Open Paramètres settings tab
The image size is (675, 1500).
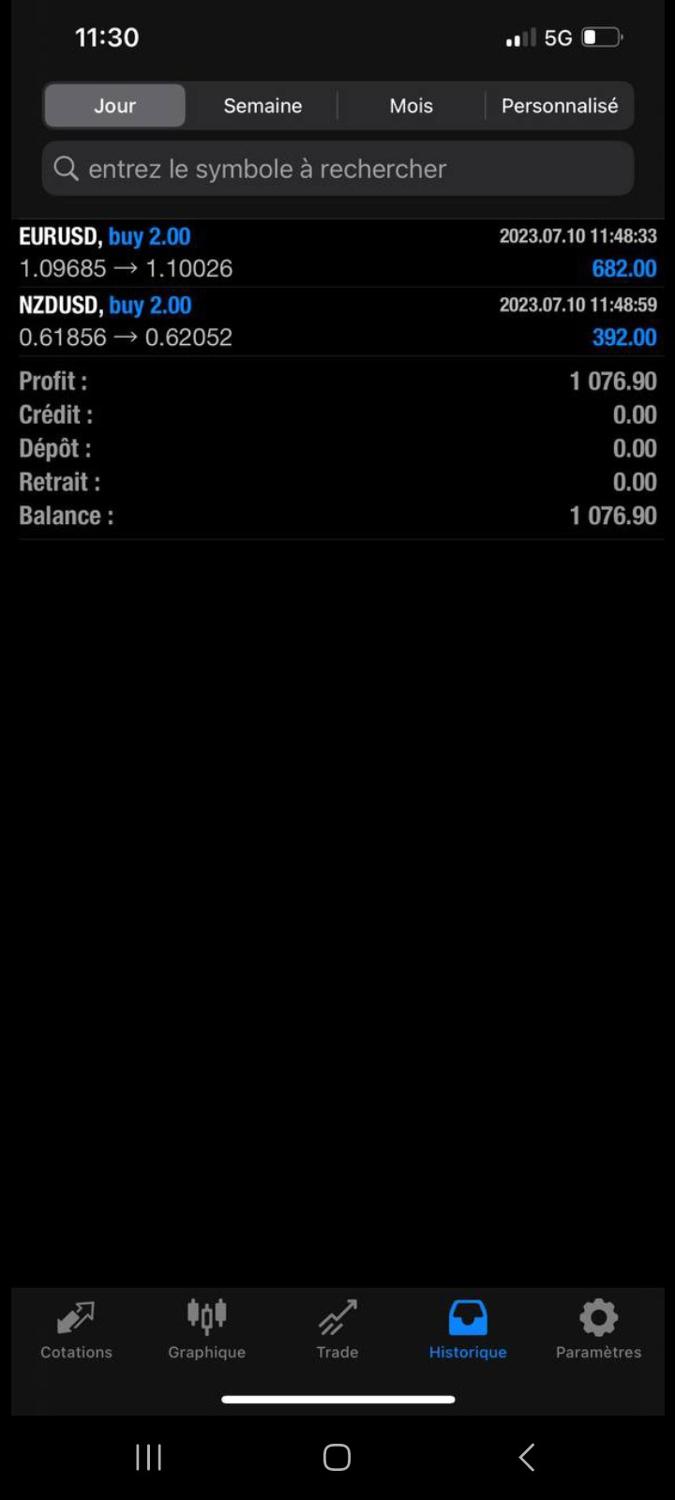[x=598, y=1330]
